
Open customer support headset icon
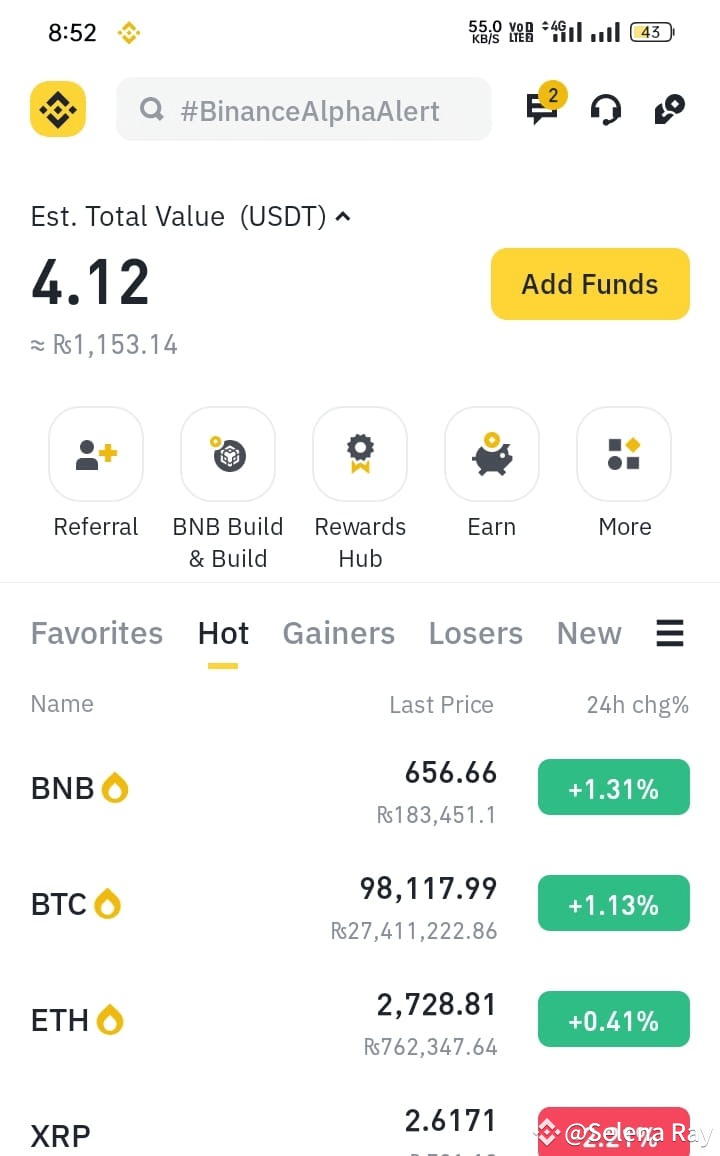point(606,110)
